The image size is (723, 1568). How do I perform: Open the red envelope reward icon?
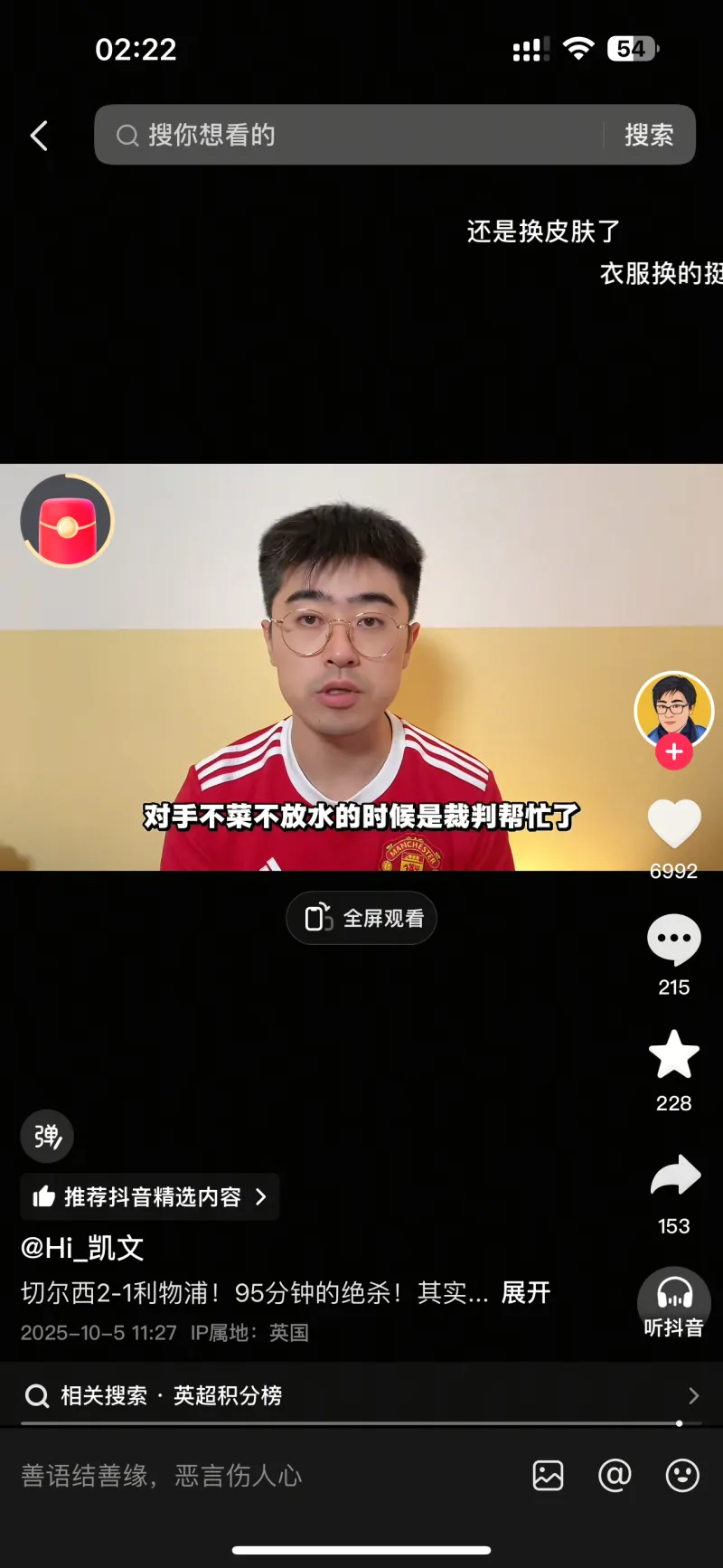click(67, 521)
